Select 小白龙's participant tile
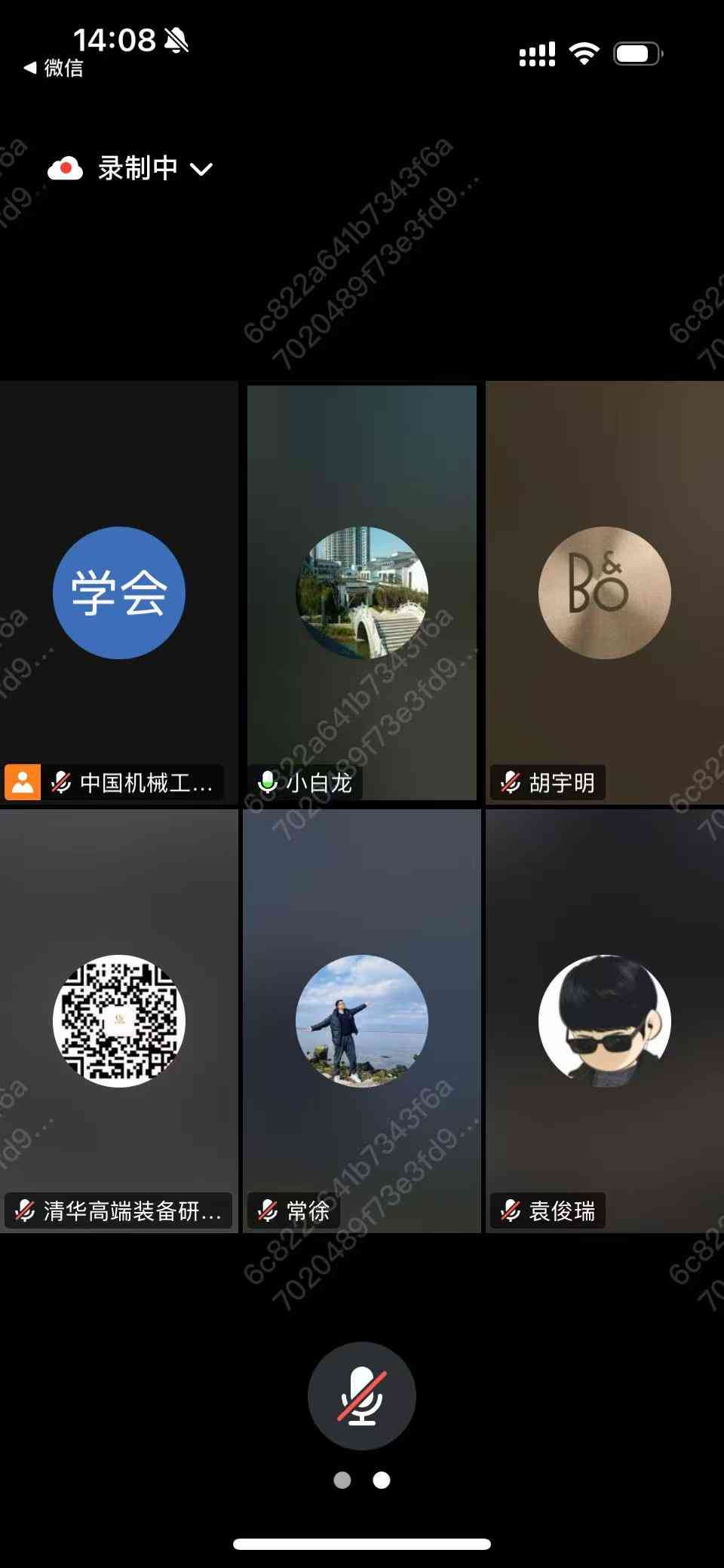 point(361,593)
